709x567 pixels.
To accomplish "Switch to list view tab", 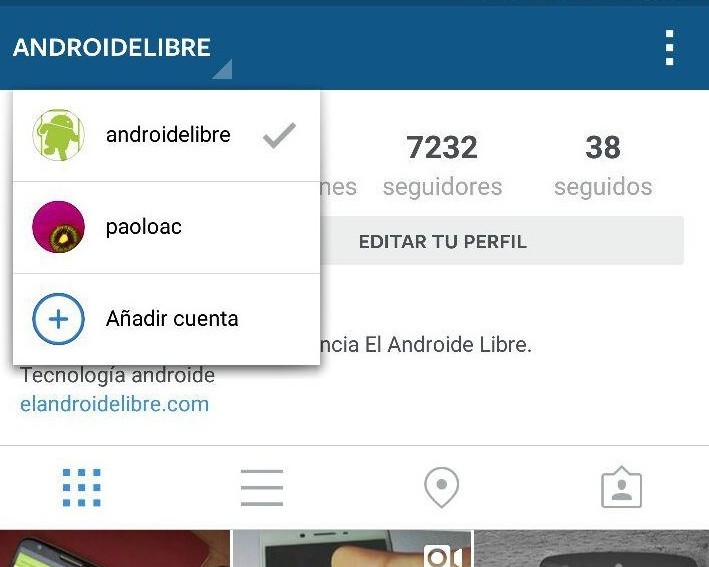I will [262, 488].
